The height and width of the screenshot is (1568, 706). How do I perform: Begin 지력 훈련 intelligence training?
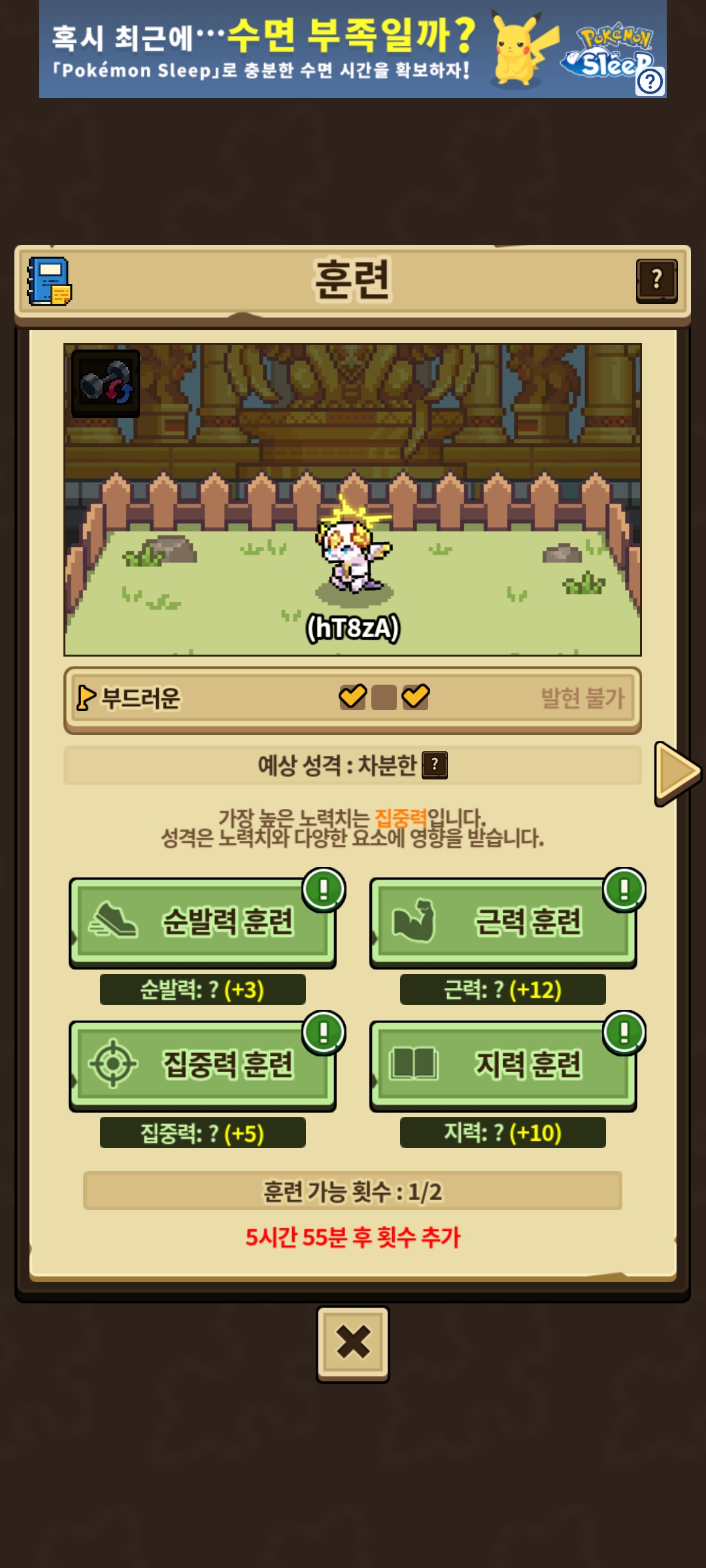click(503, 1066)
